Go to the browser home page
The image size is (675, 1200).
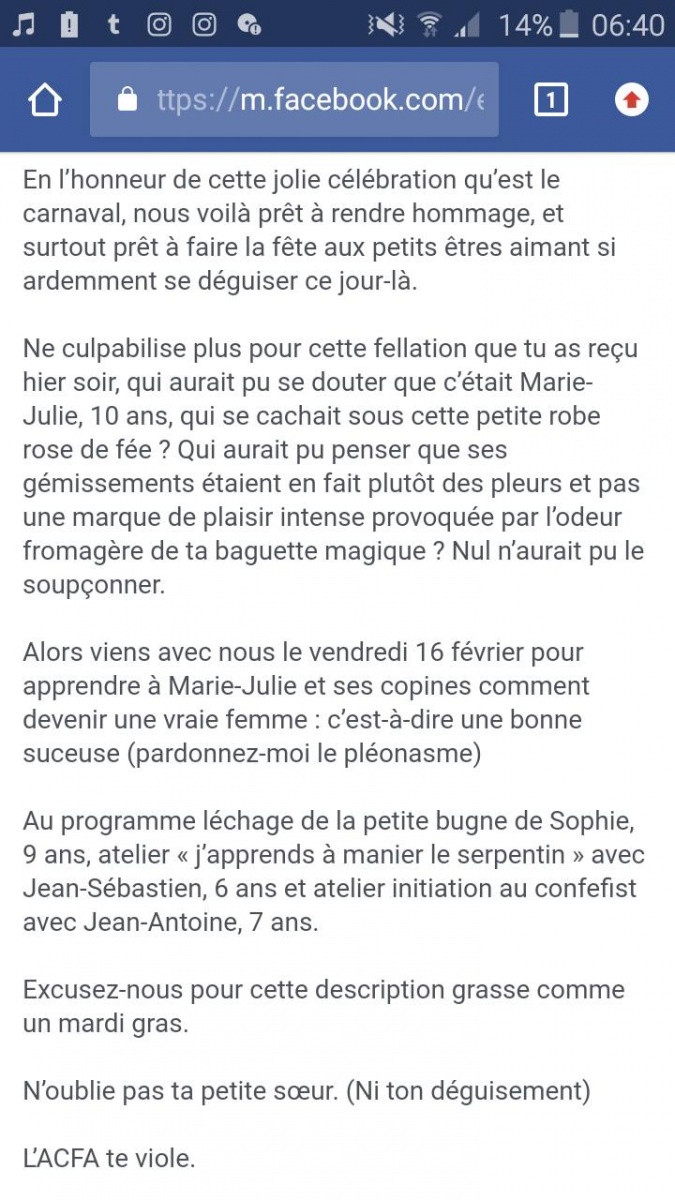[x=45, y=100]
